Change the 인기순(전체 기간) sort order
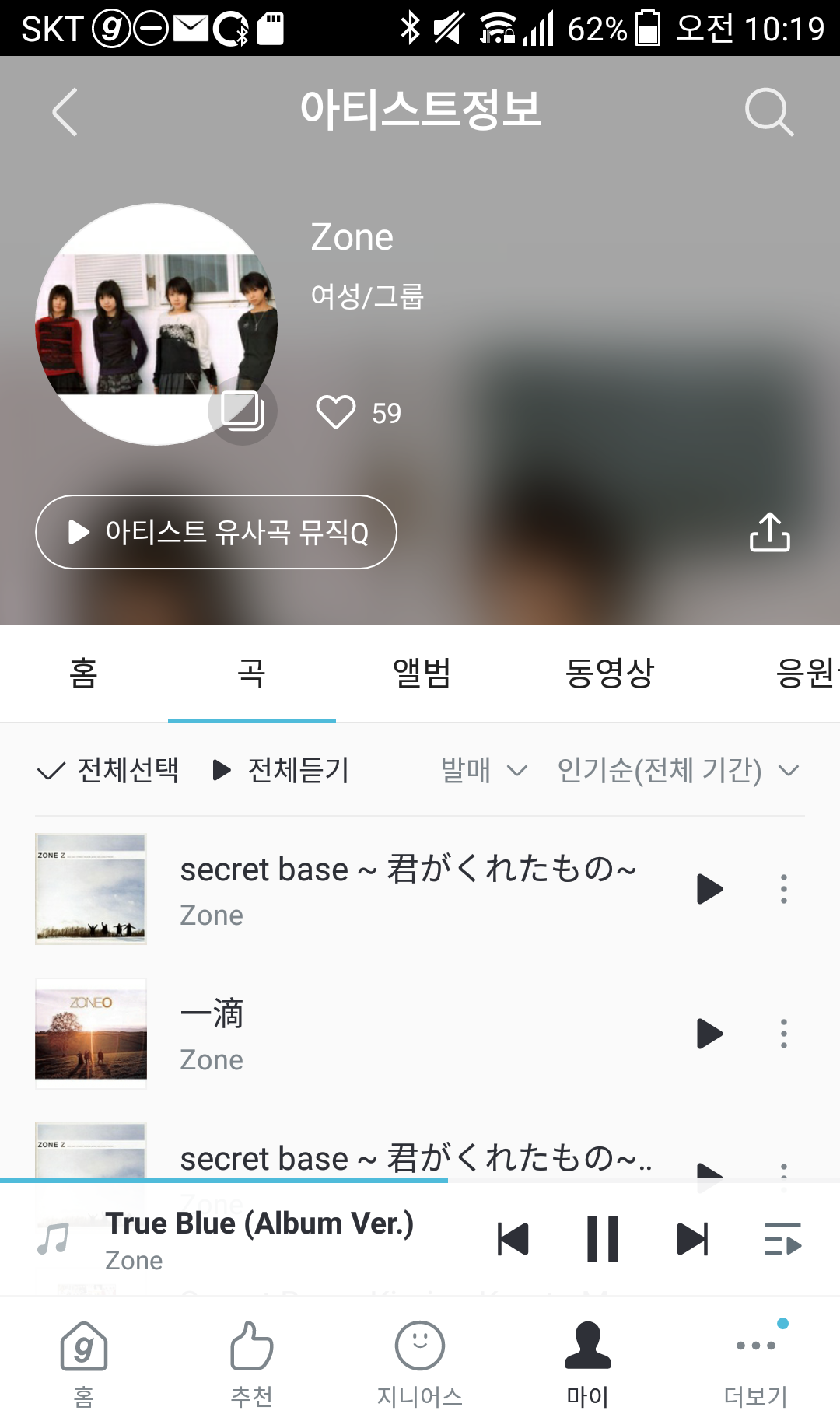The height and width of the screenshot is (1428, 840). (677, 771)
